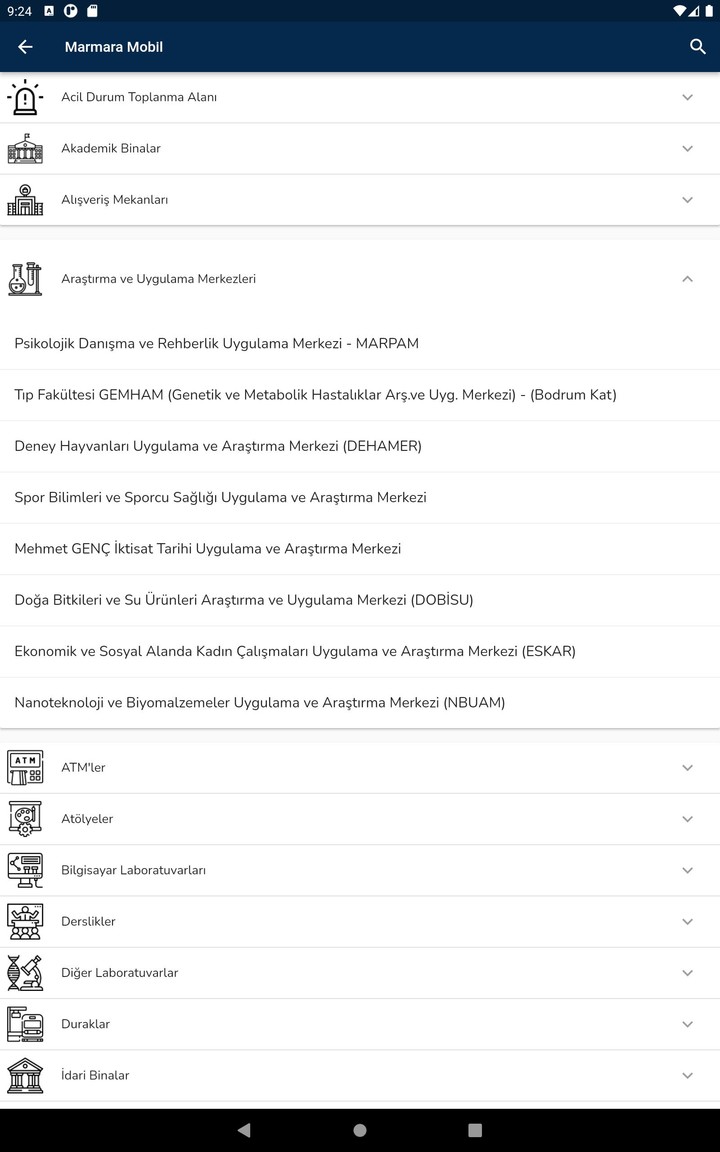
Task: Click the Duraklar bus stop icon
Action: click(25, 1023)
